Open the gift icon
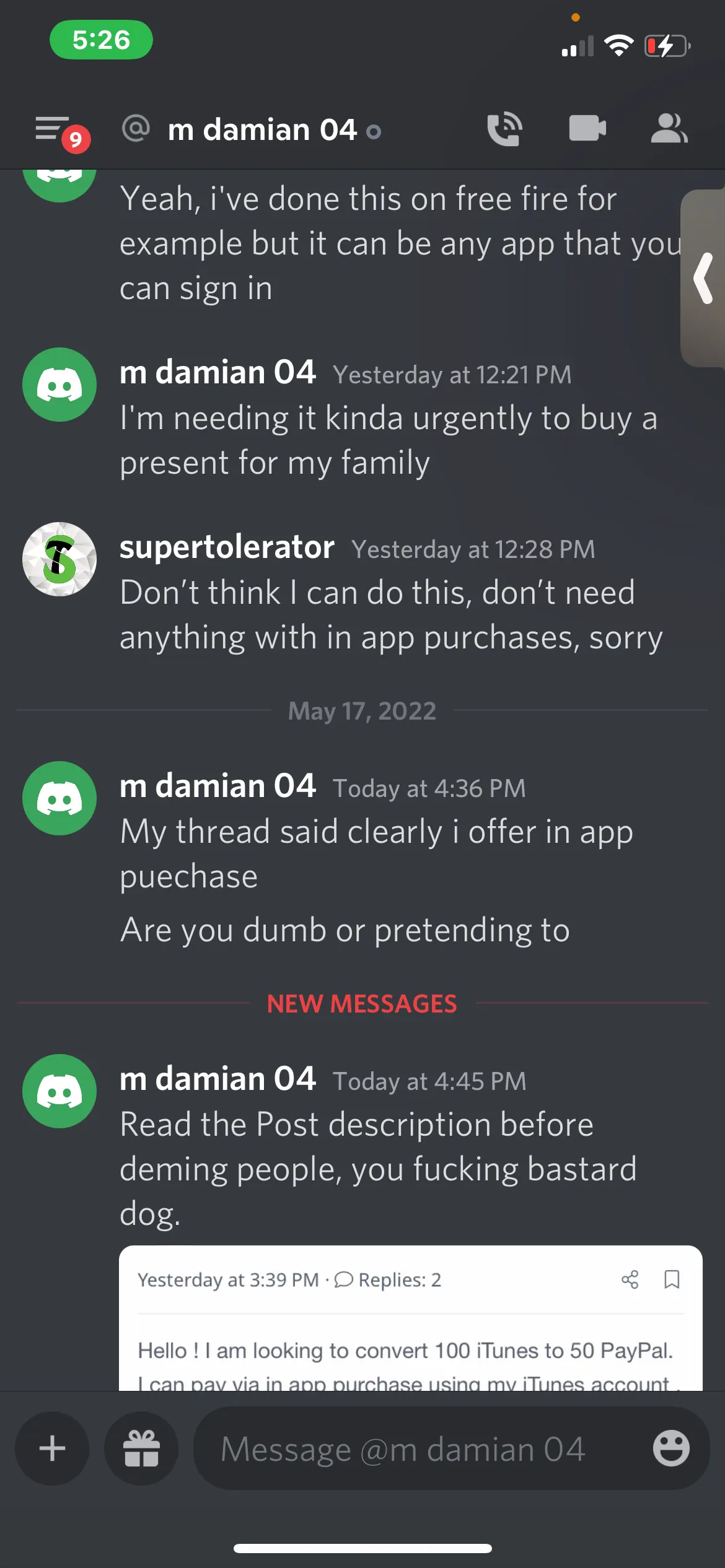The height and width of the screenshot is (1568, 725). tap(141, 1448)
